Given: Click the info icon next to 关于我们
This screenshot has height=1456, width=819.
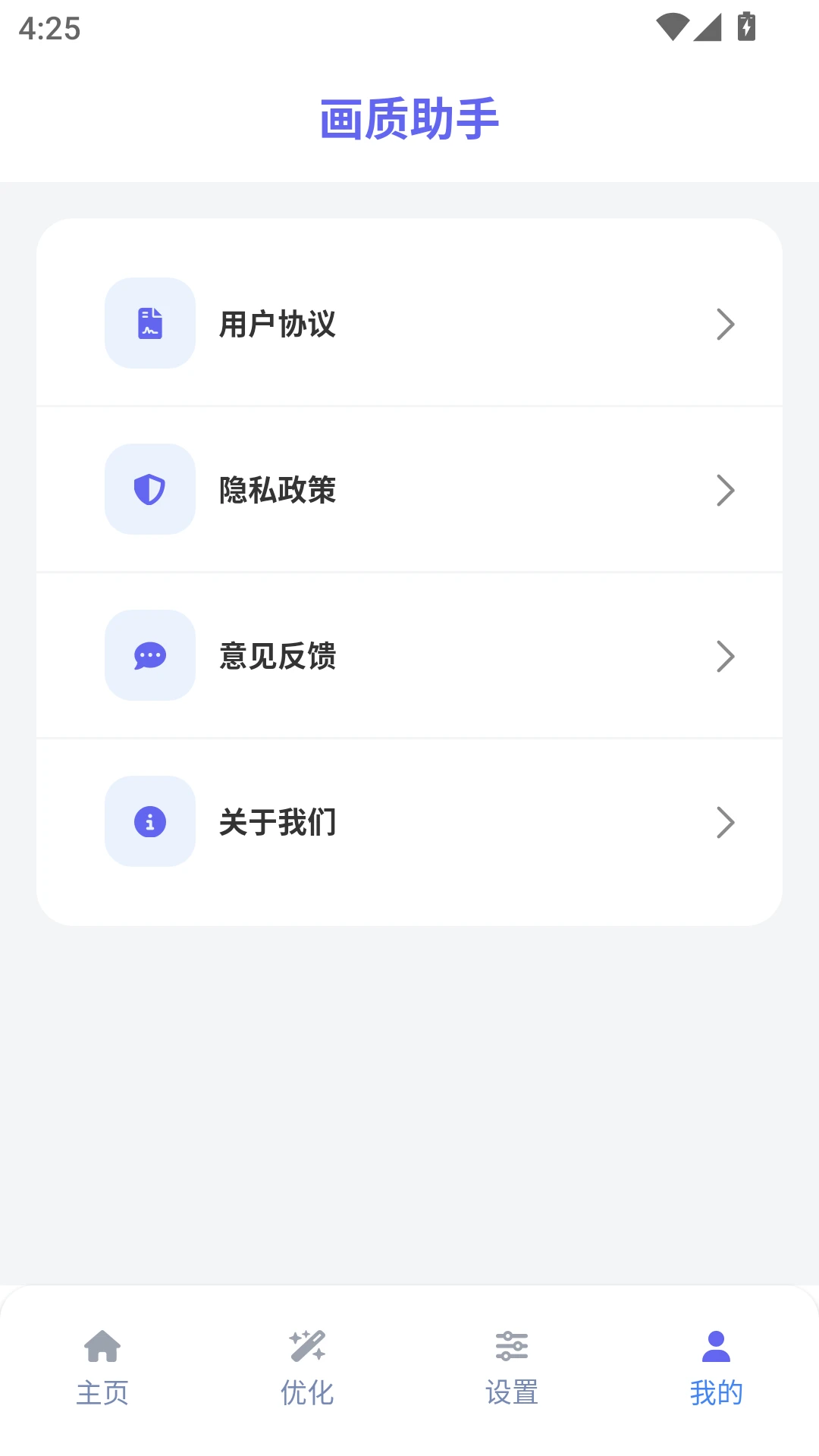Looking at the screenshot, I should point(150,822).
